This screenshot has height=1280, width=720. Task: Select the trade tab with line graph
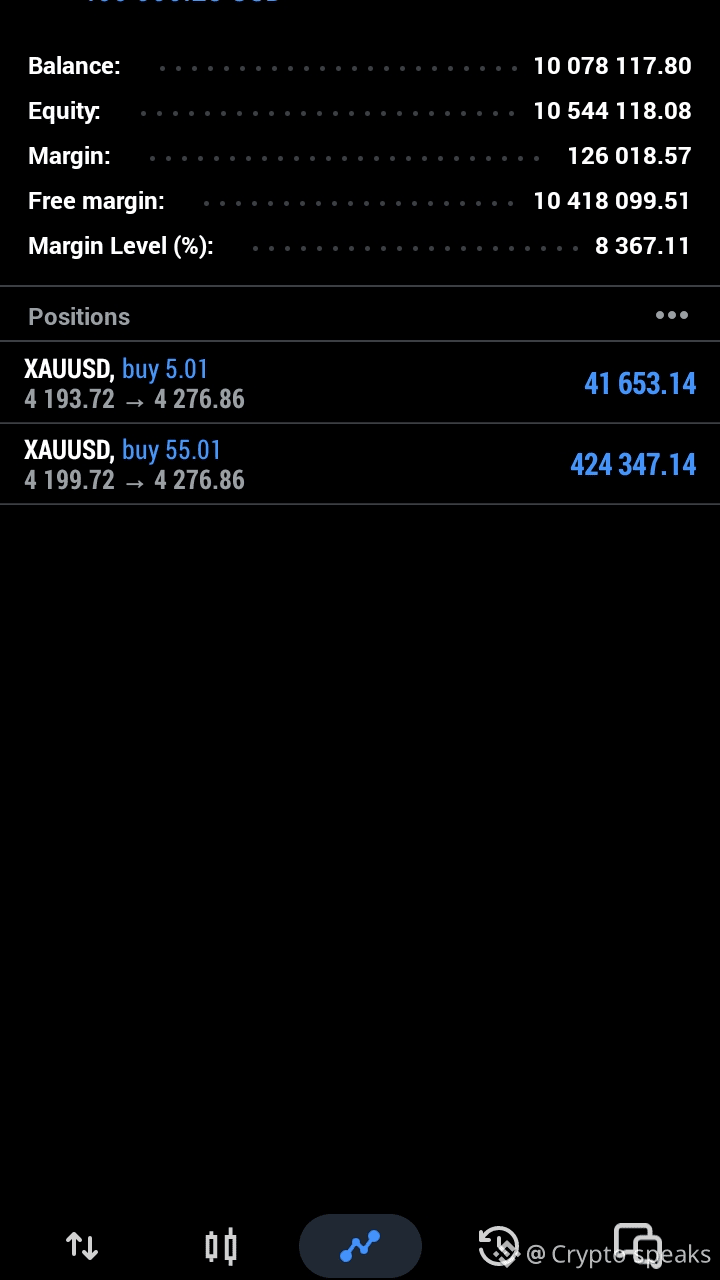coord(360,1246)
